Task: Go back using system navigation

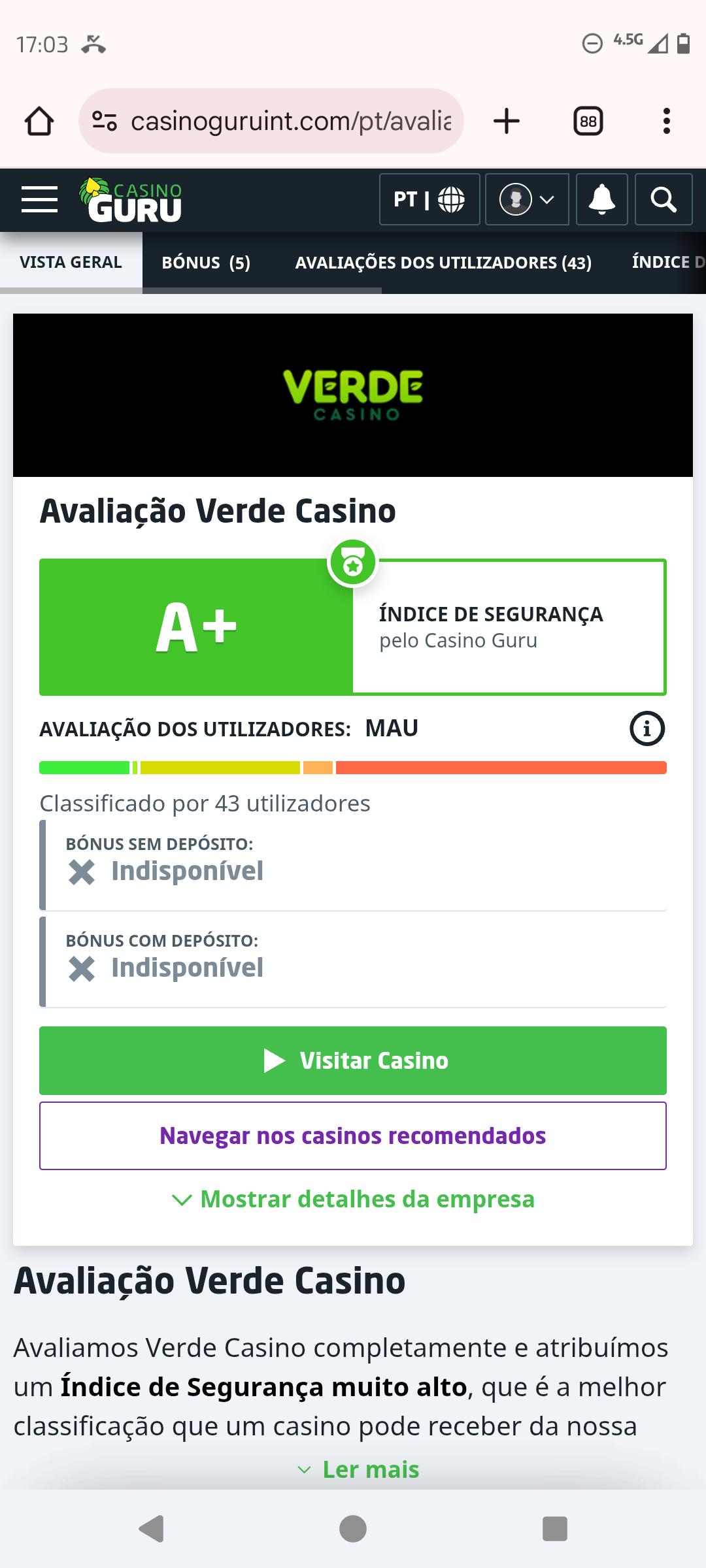Action: [152, 1529]
